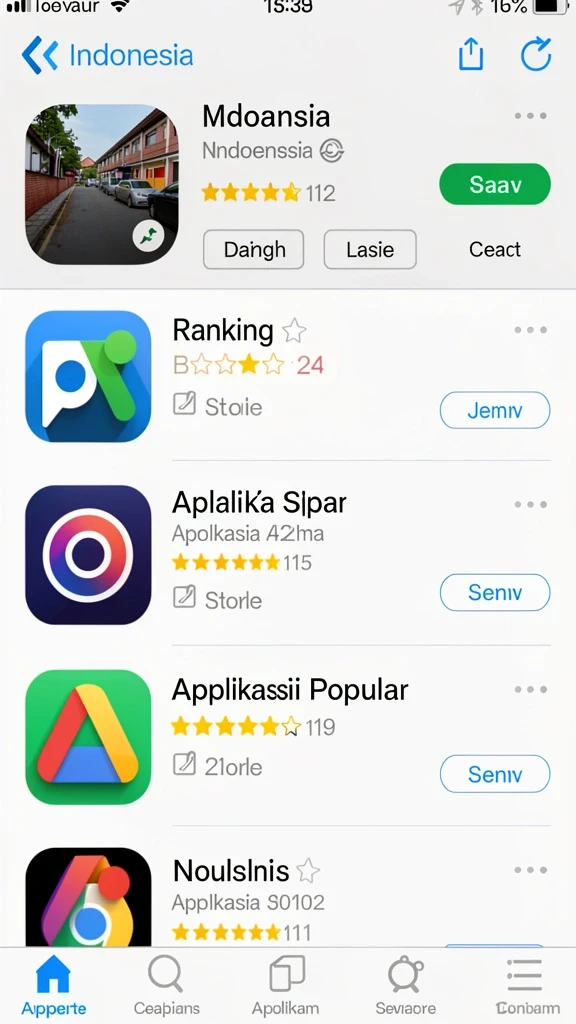This screenshot has width=576, height=1024.
Task: Open more options for Applikassii Popular
Action: 530,689
